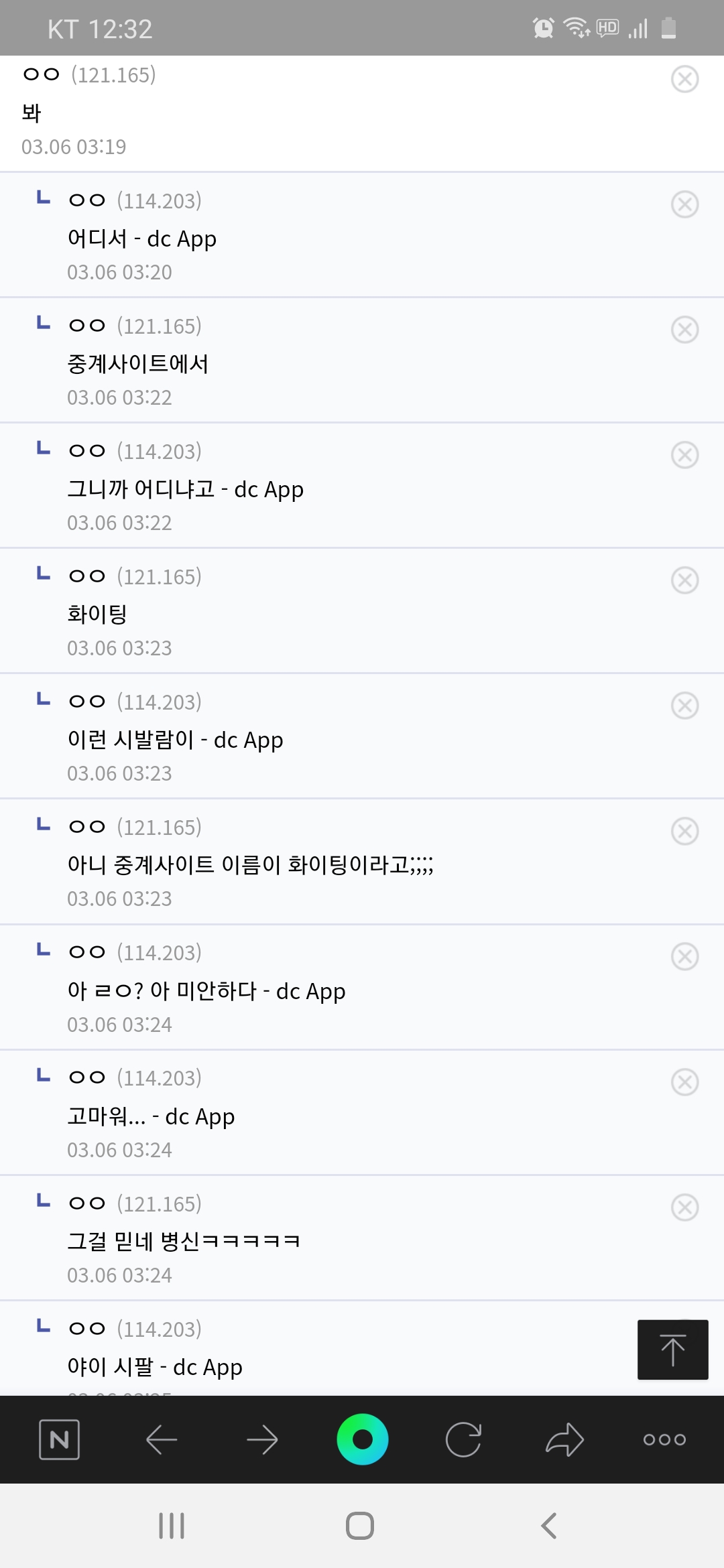
Task: Share this page
Action: pos(564,1439)
